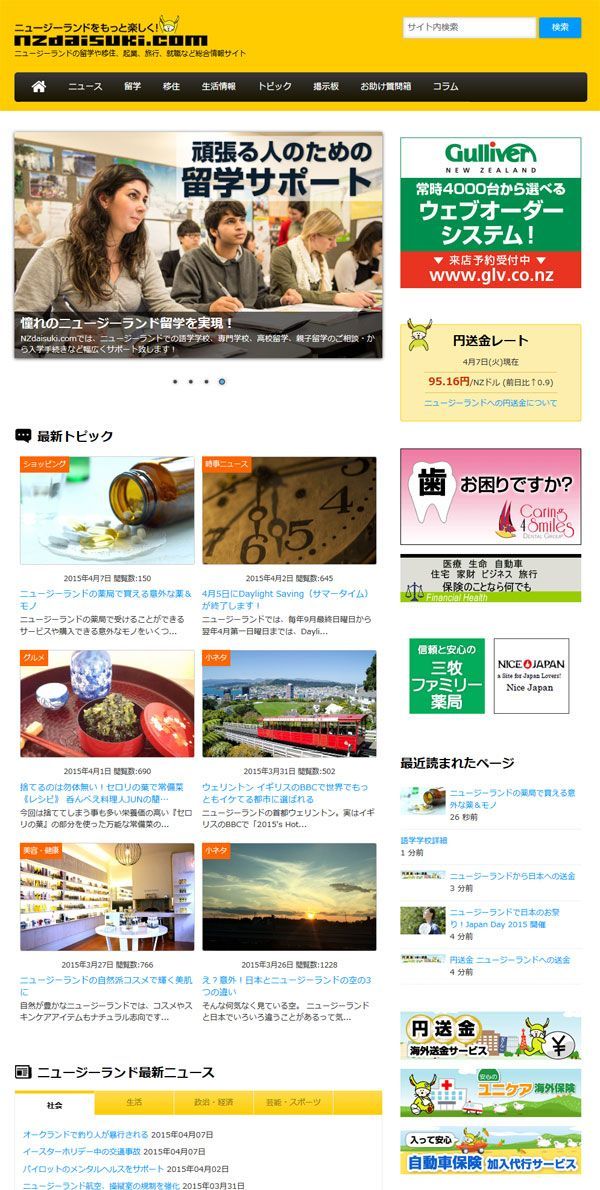Switch to the 政治・経済 tab
This screenshot has width=600, height=1190.
213,1102
